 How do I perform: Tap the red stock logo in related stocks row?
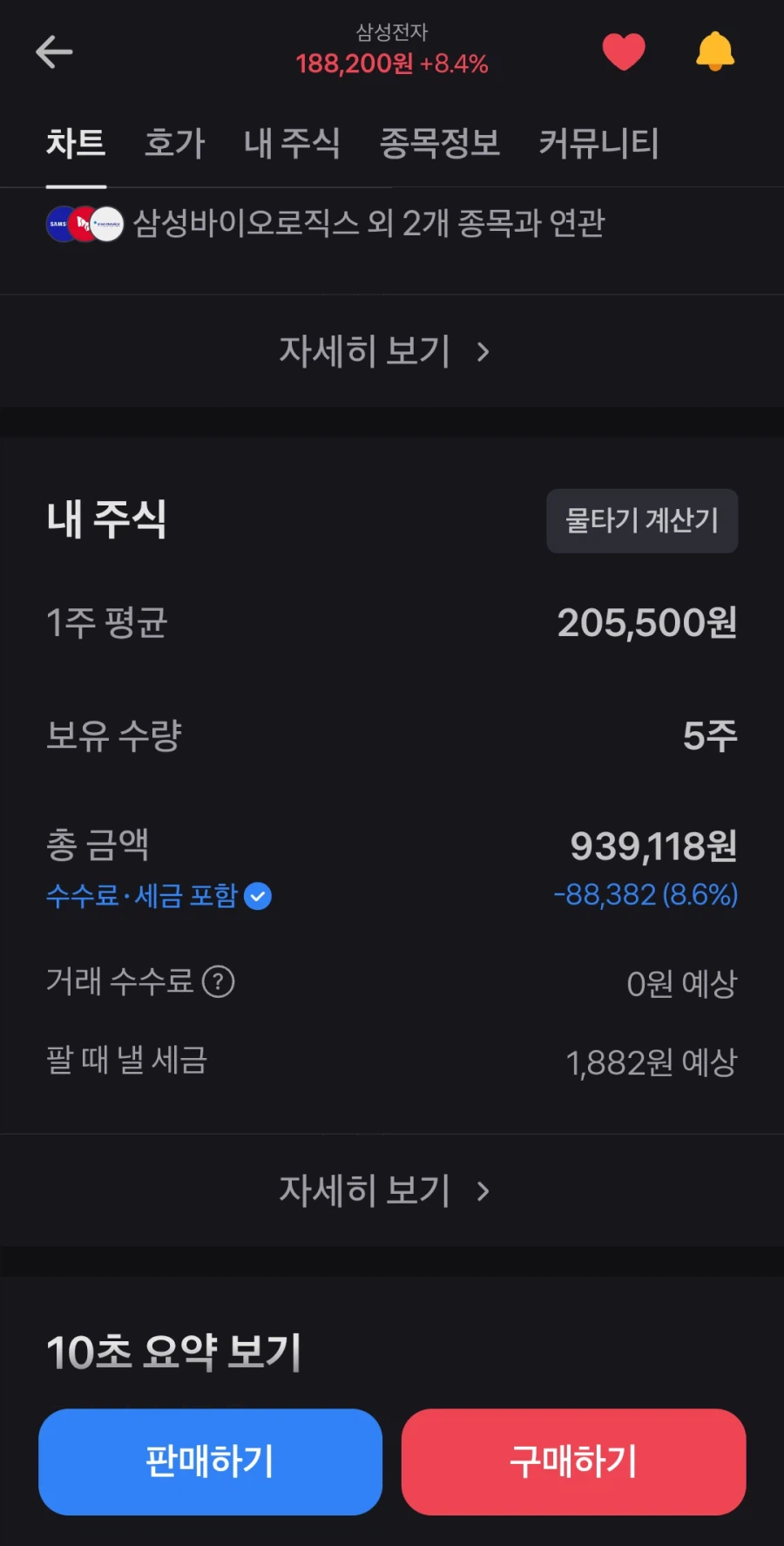click(84, 224)
